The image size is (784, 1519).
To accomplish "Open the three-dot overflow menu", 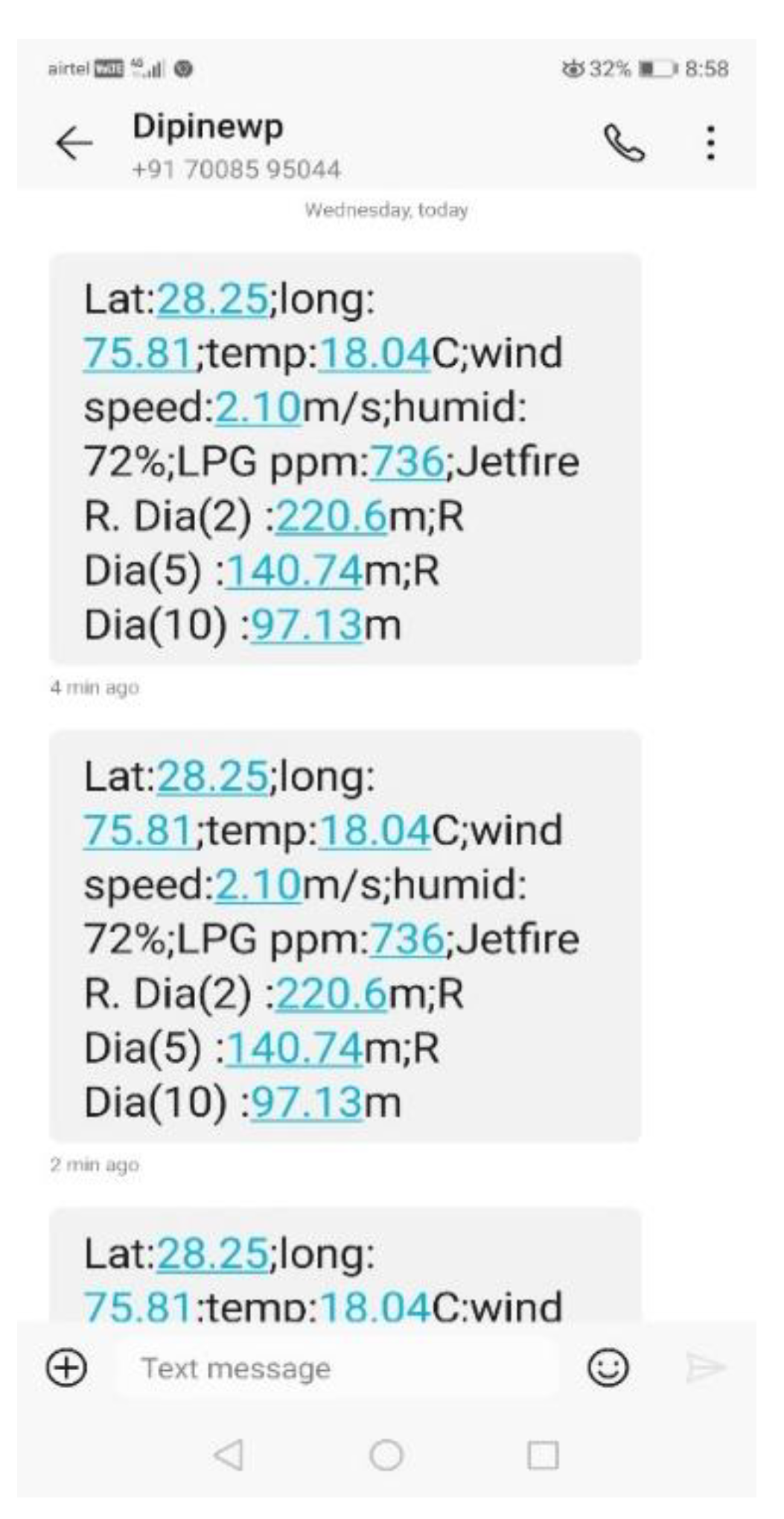I will (x=711, y=143).
